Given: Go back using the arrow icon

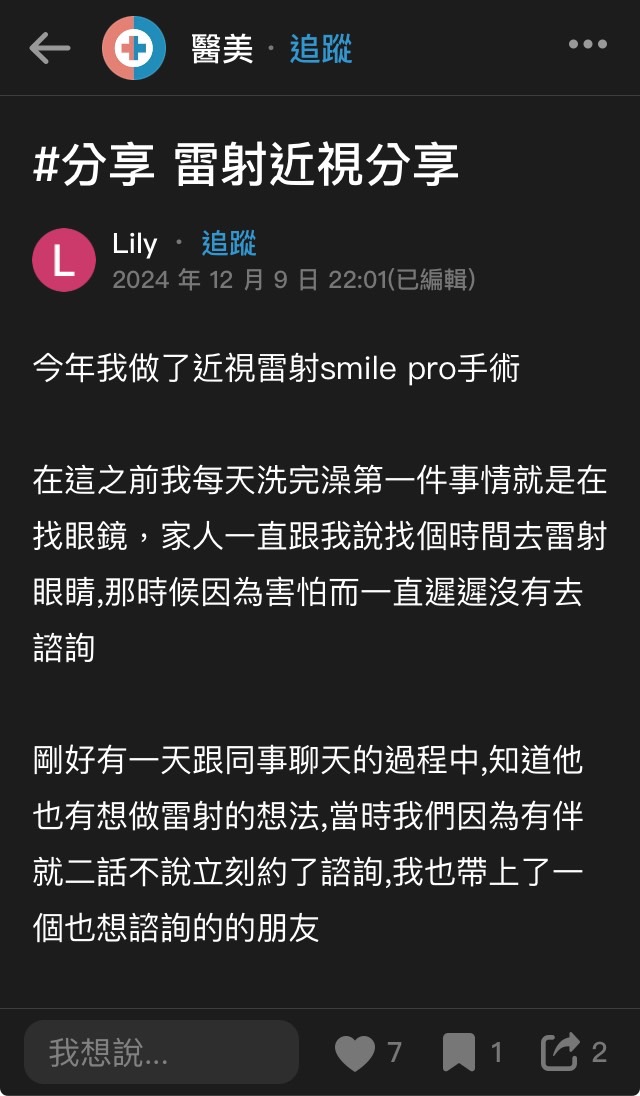Looking at the screenshot, I should 49,48.
